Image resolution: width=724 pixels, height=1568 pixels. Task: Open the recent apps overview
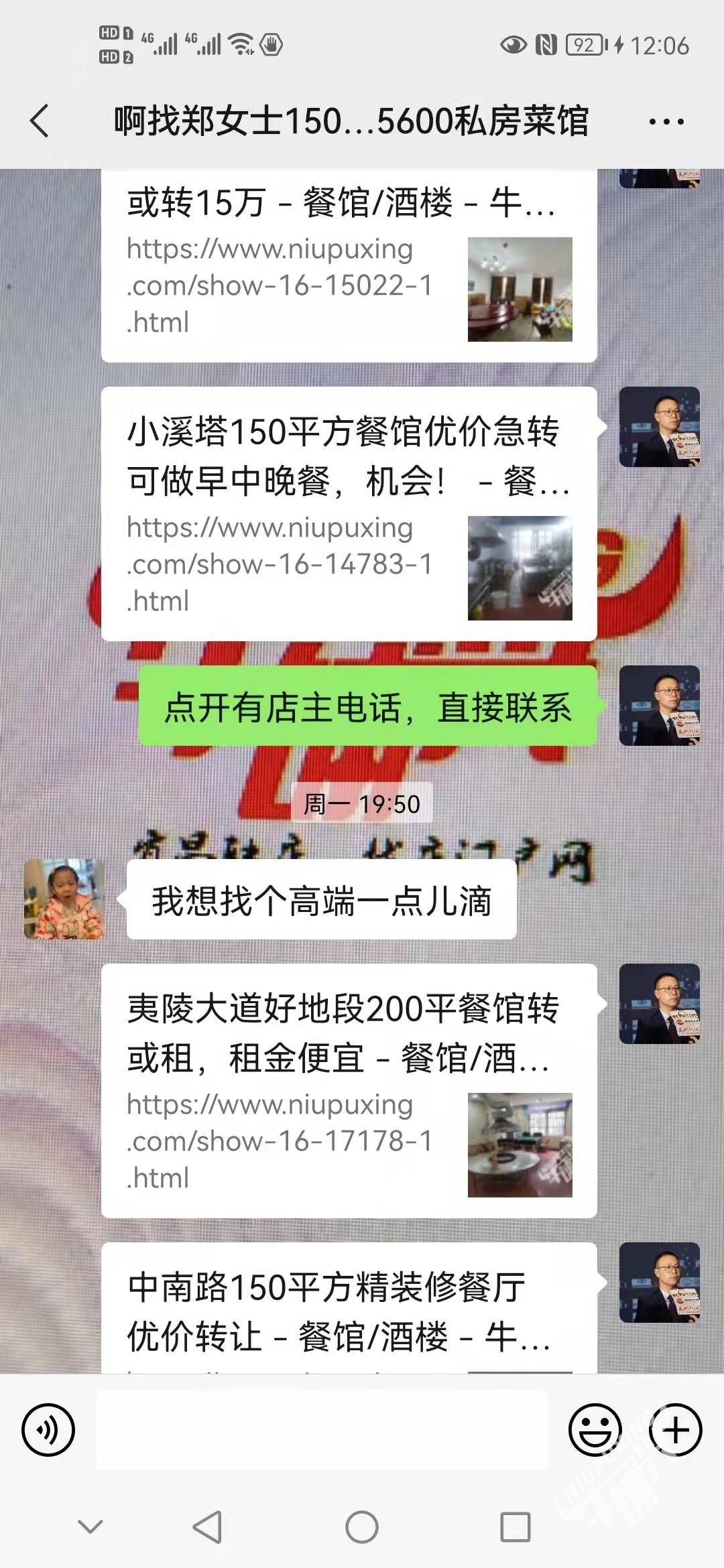click(515, 1528)
